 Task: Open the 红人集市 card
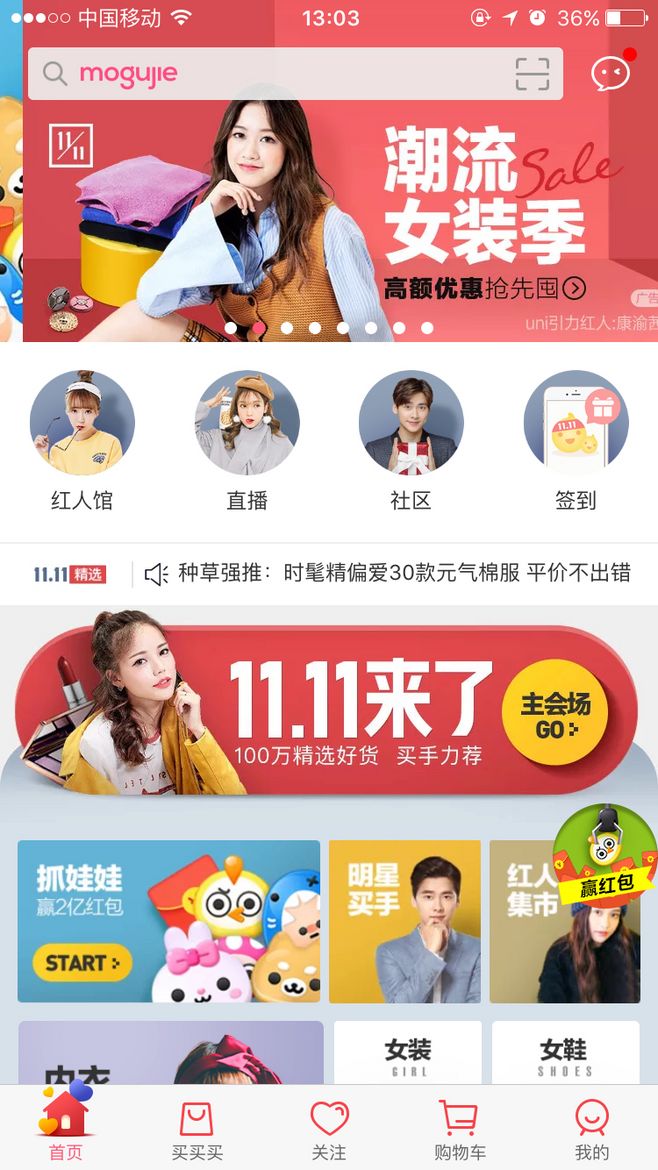[x=565, y=922]
